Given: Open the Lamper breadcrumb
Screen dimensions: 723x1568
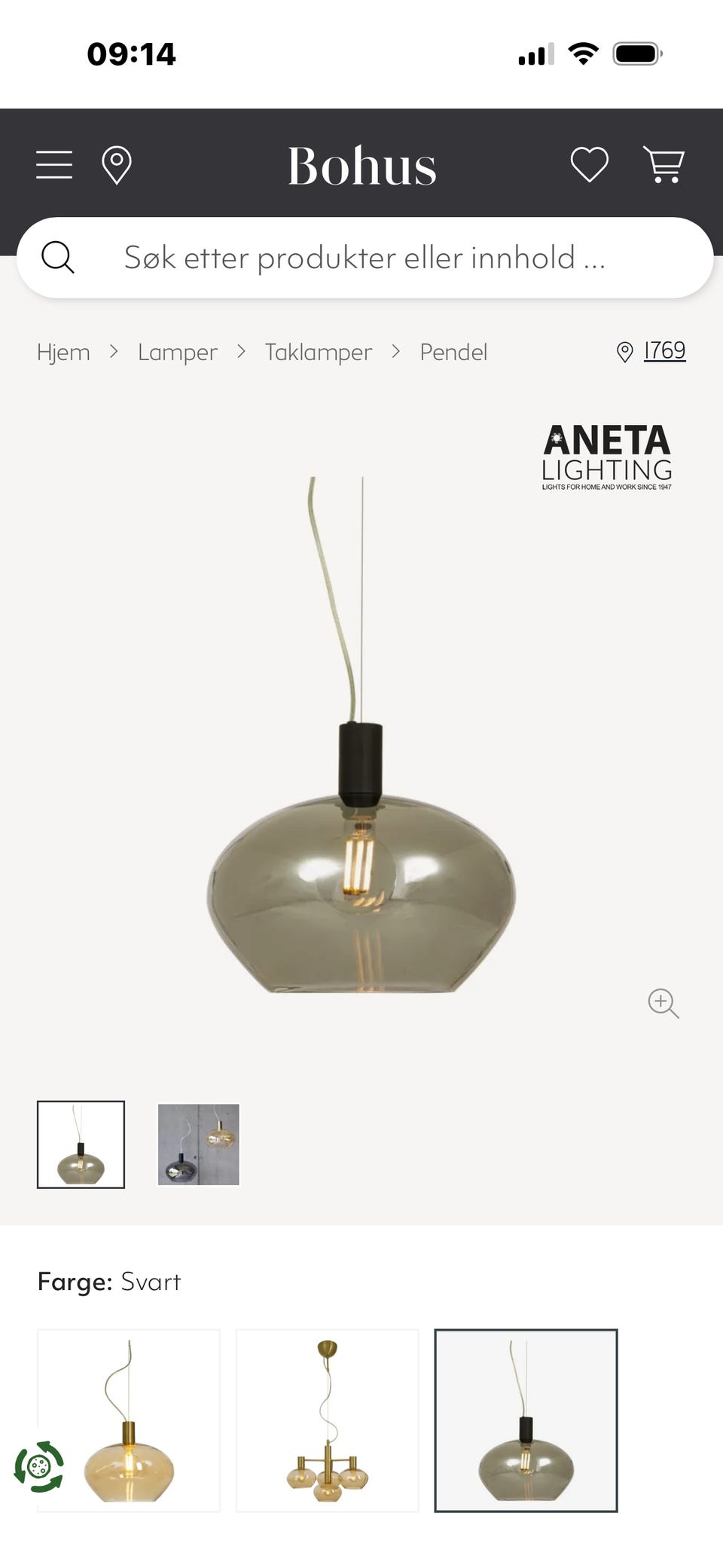Looking at the screenshot, I should point(177,352).
